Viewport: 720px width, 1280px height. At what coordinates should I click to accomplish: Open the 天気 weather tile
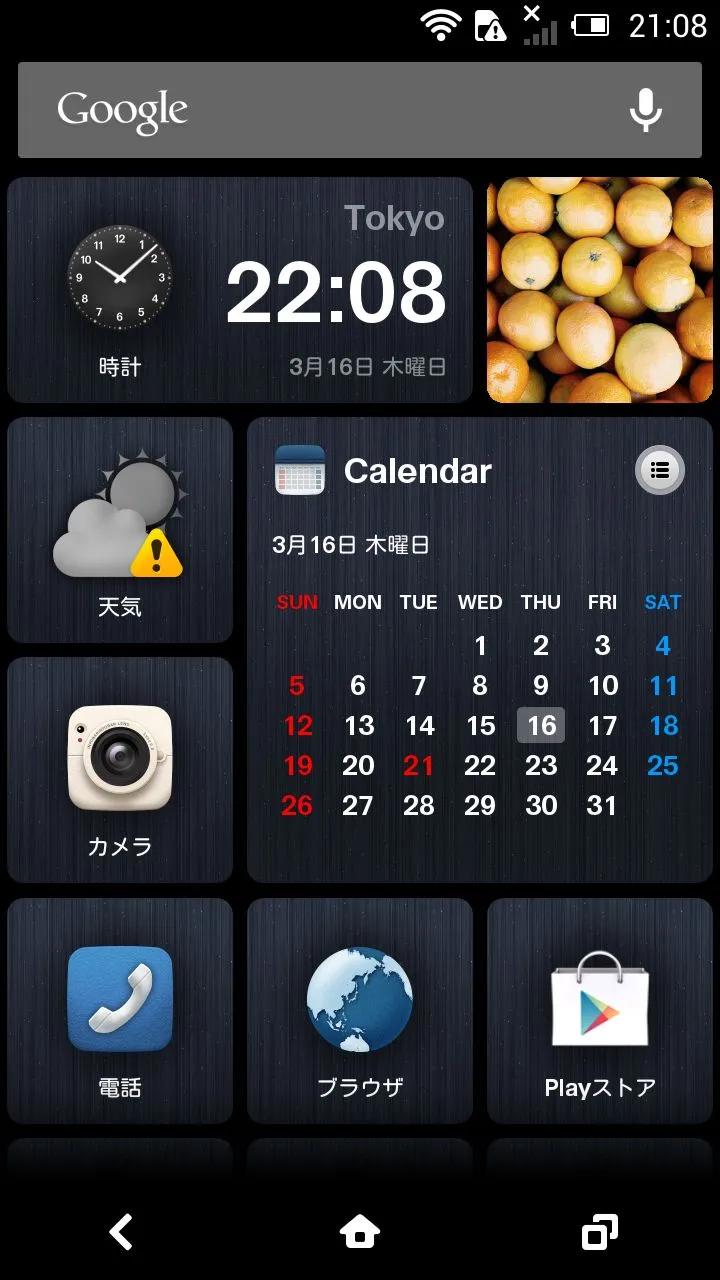[120, 530]
